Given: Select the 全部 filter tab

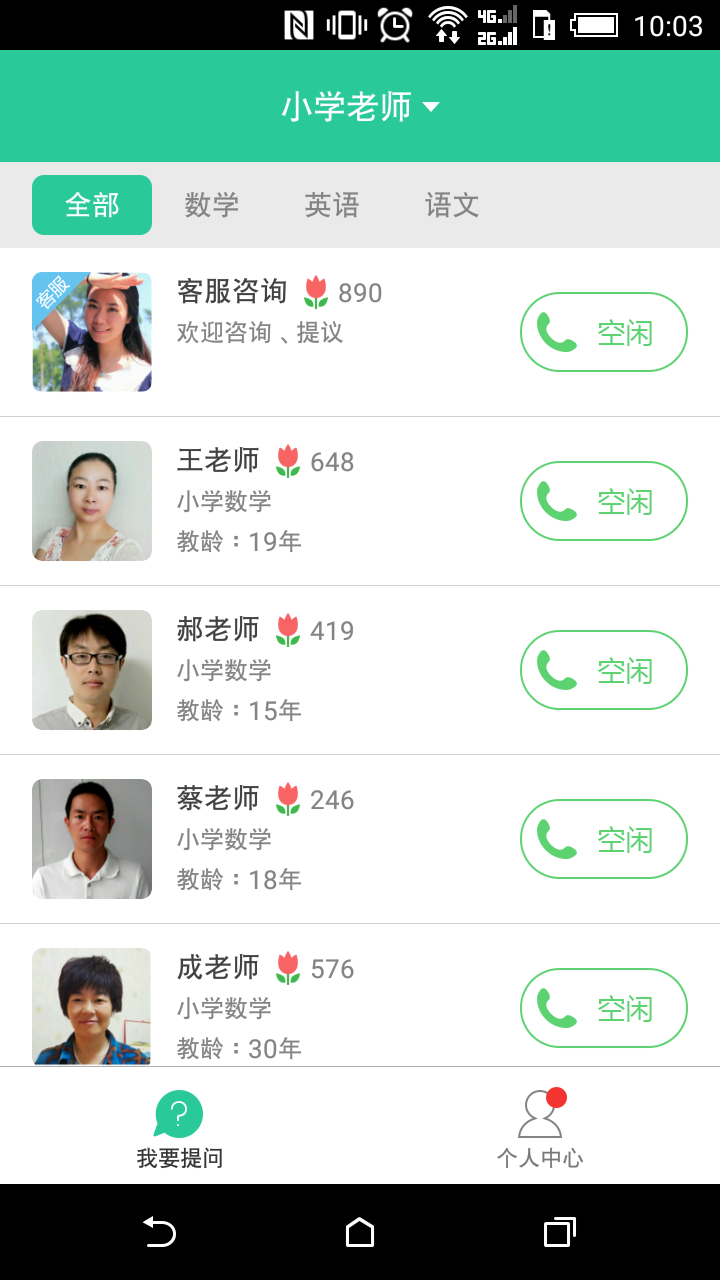Looking at the screenshot, I should click(x=92, y=205).
